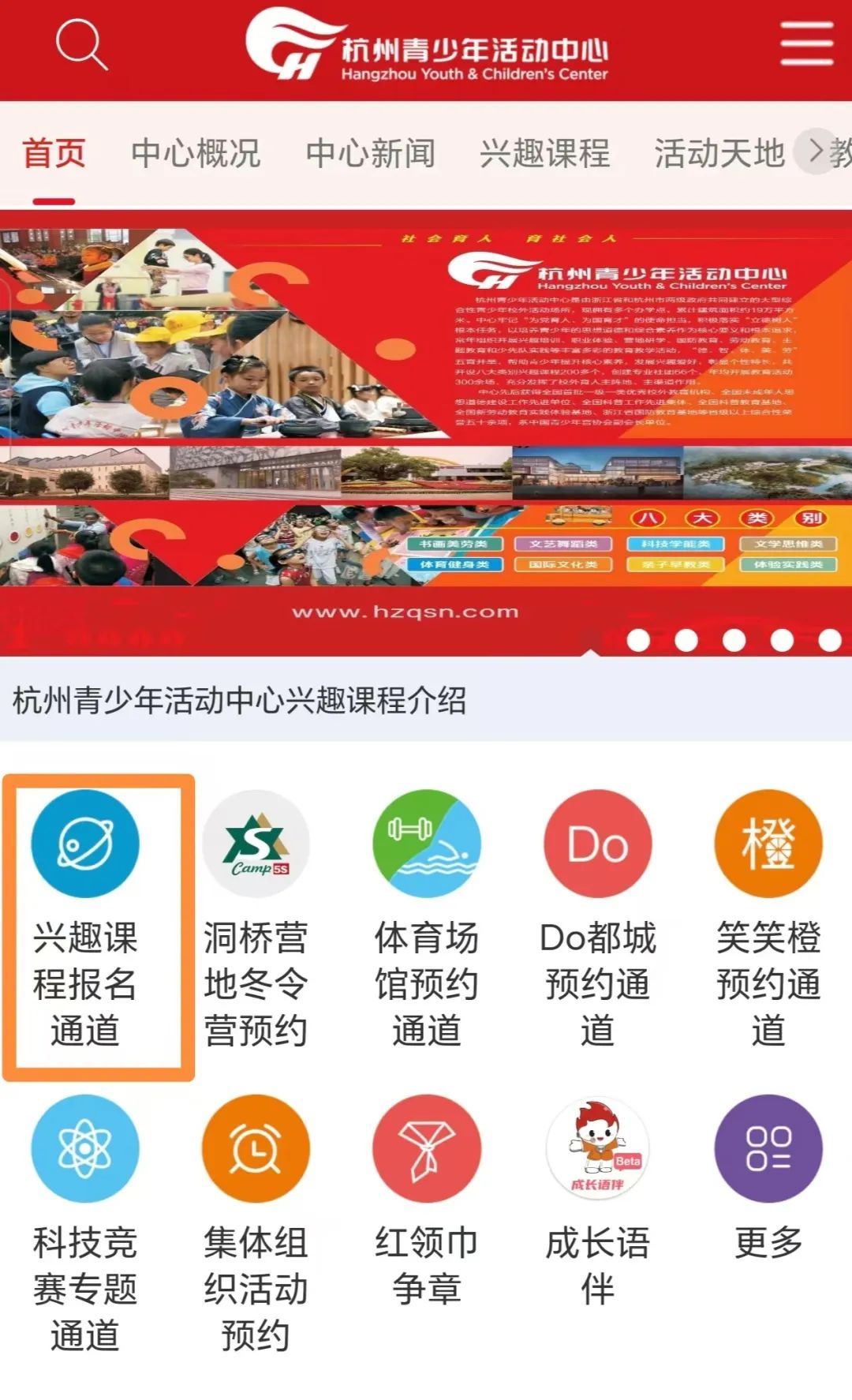852x1400 pixels.
Task: Open the search magnifier icon
Action: (x=81, y=44)
